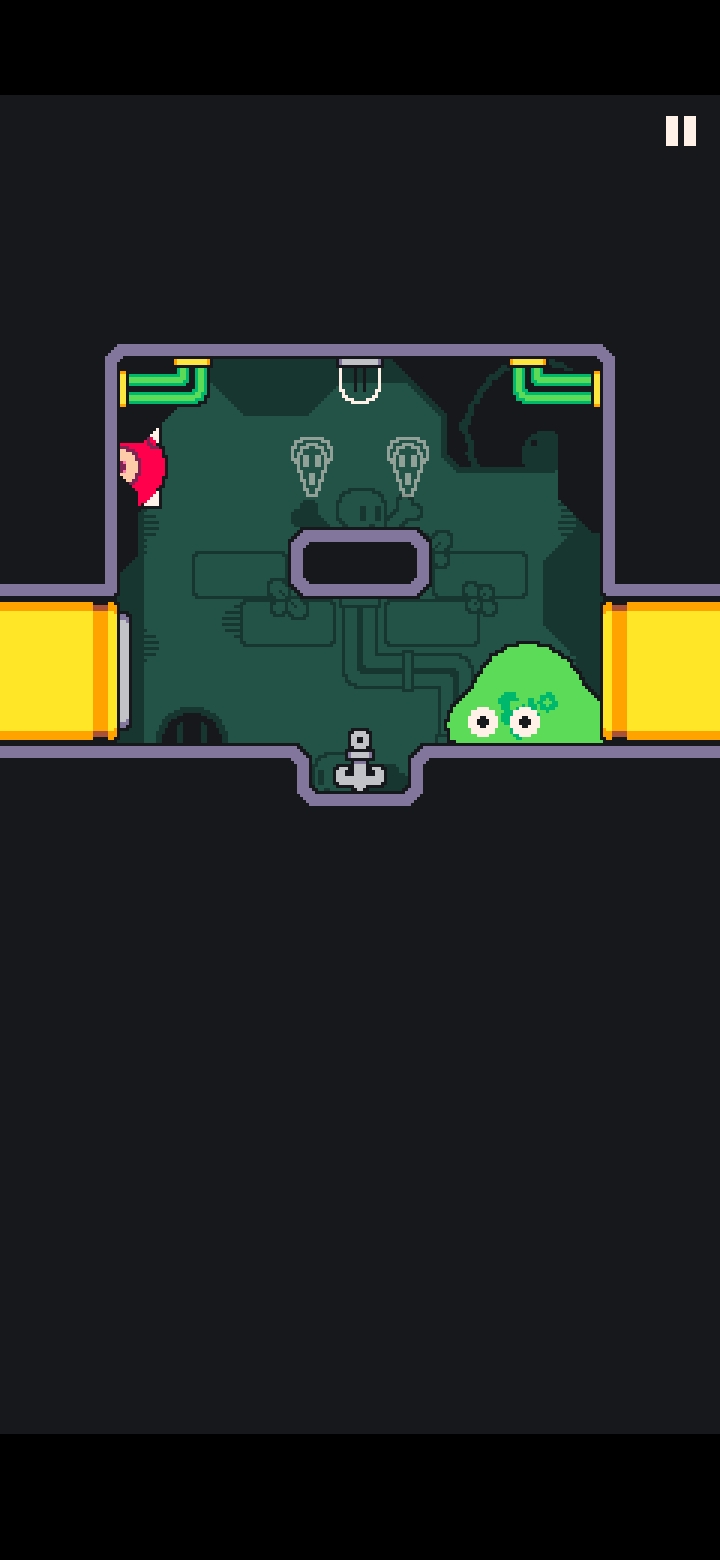Pause the game
The width and height of the screenshot is (720, 1560).
pos(681,131)
